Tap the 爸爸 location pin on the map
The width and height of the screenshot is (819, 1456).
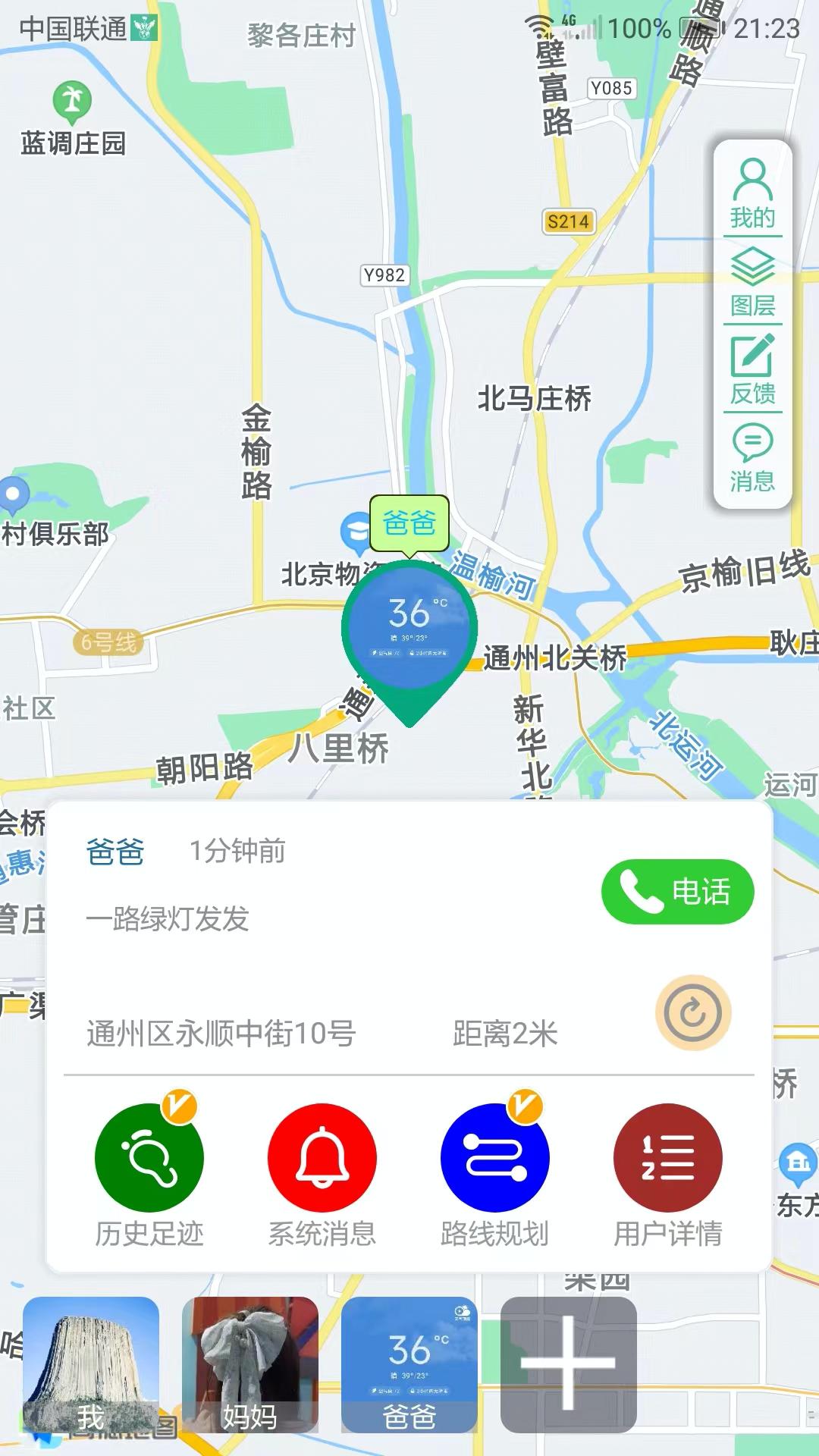pos(409,629)
